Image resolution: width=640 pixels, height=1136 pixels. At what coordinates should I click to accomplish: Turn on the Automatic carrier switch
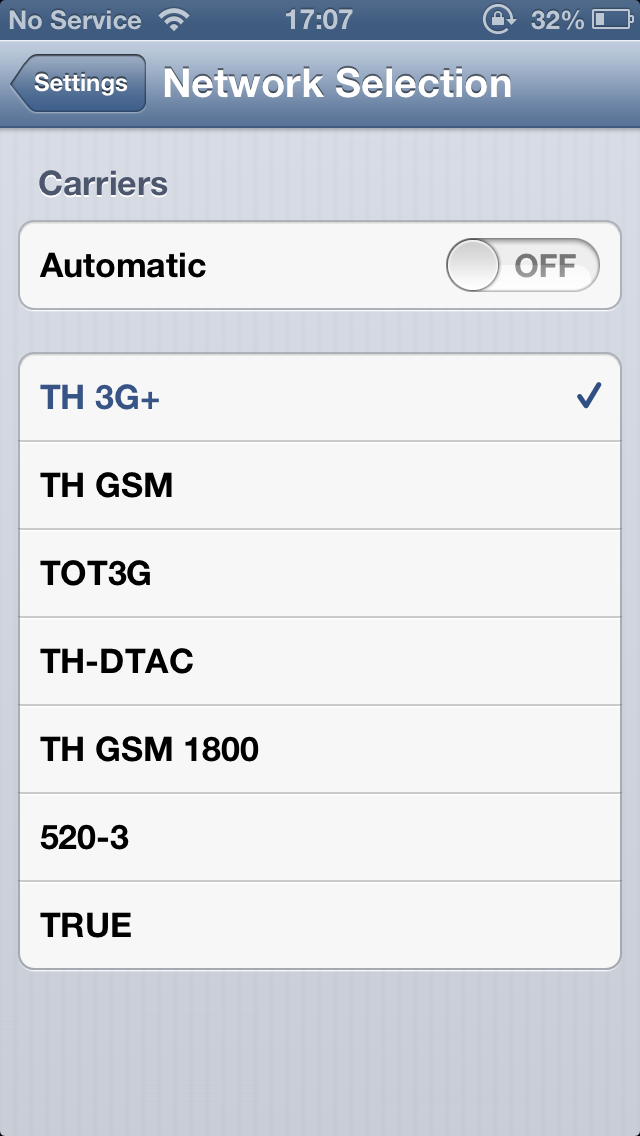523,265
